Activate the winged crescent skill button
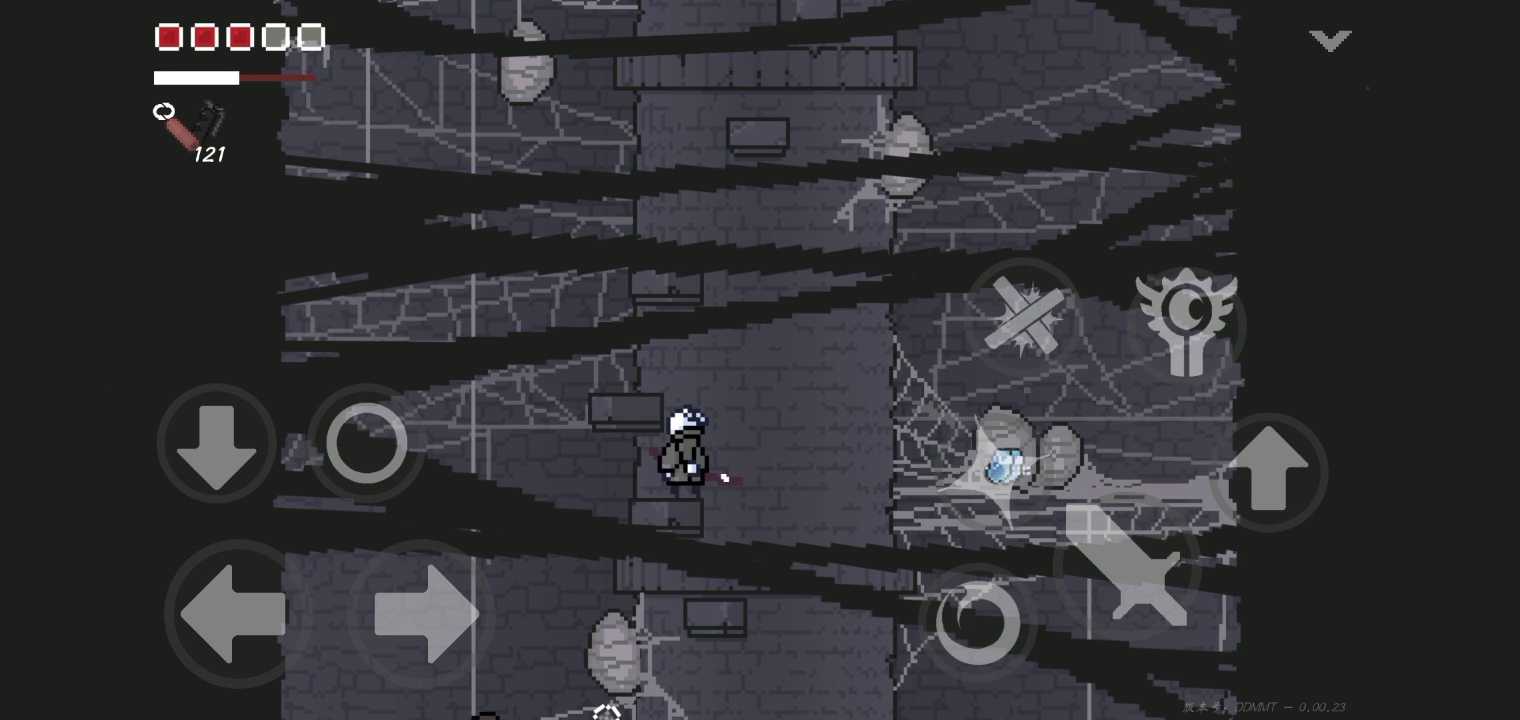 coord(1186,322)
